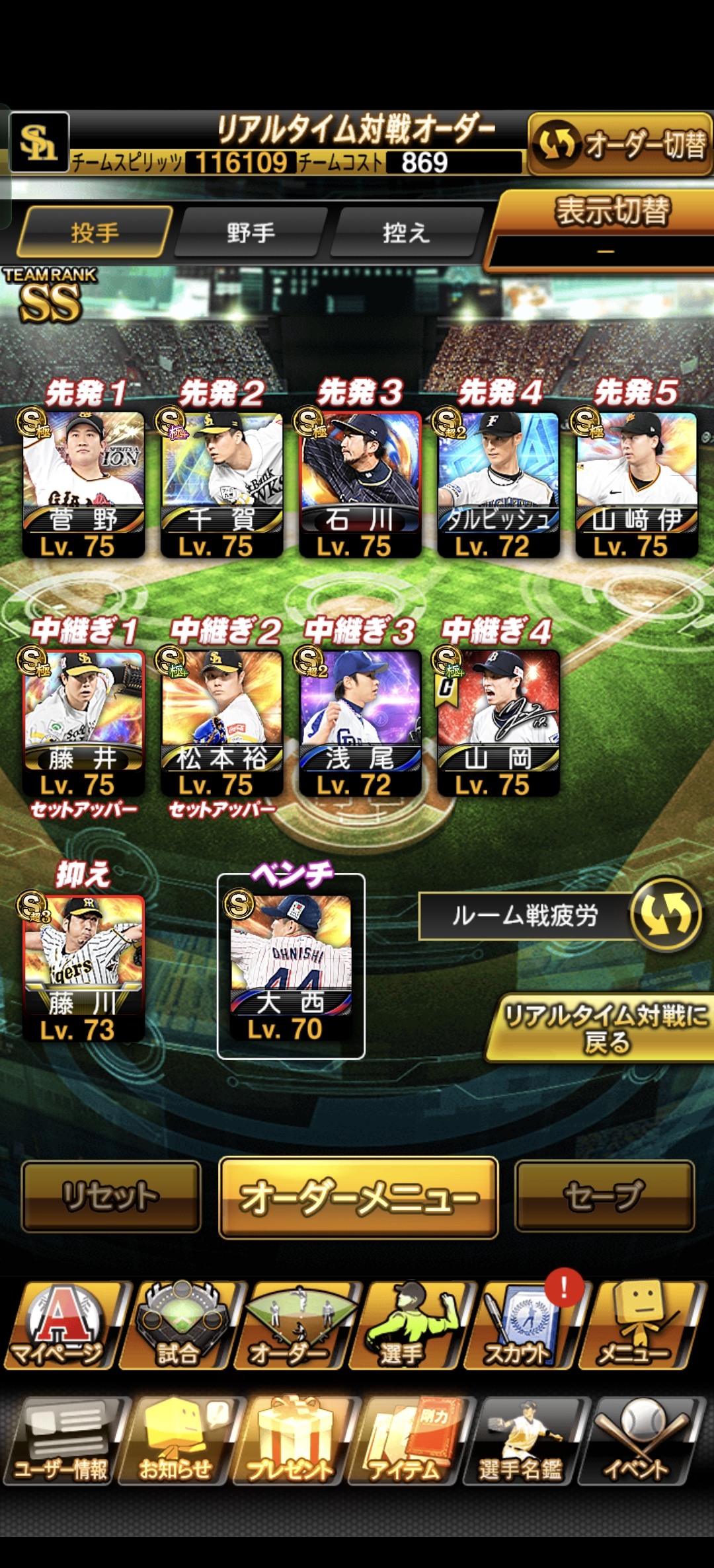Tap the オーダー切替 button
The image size is (714, 1568).
coord(620,144)
